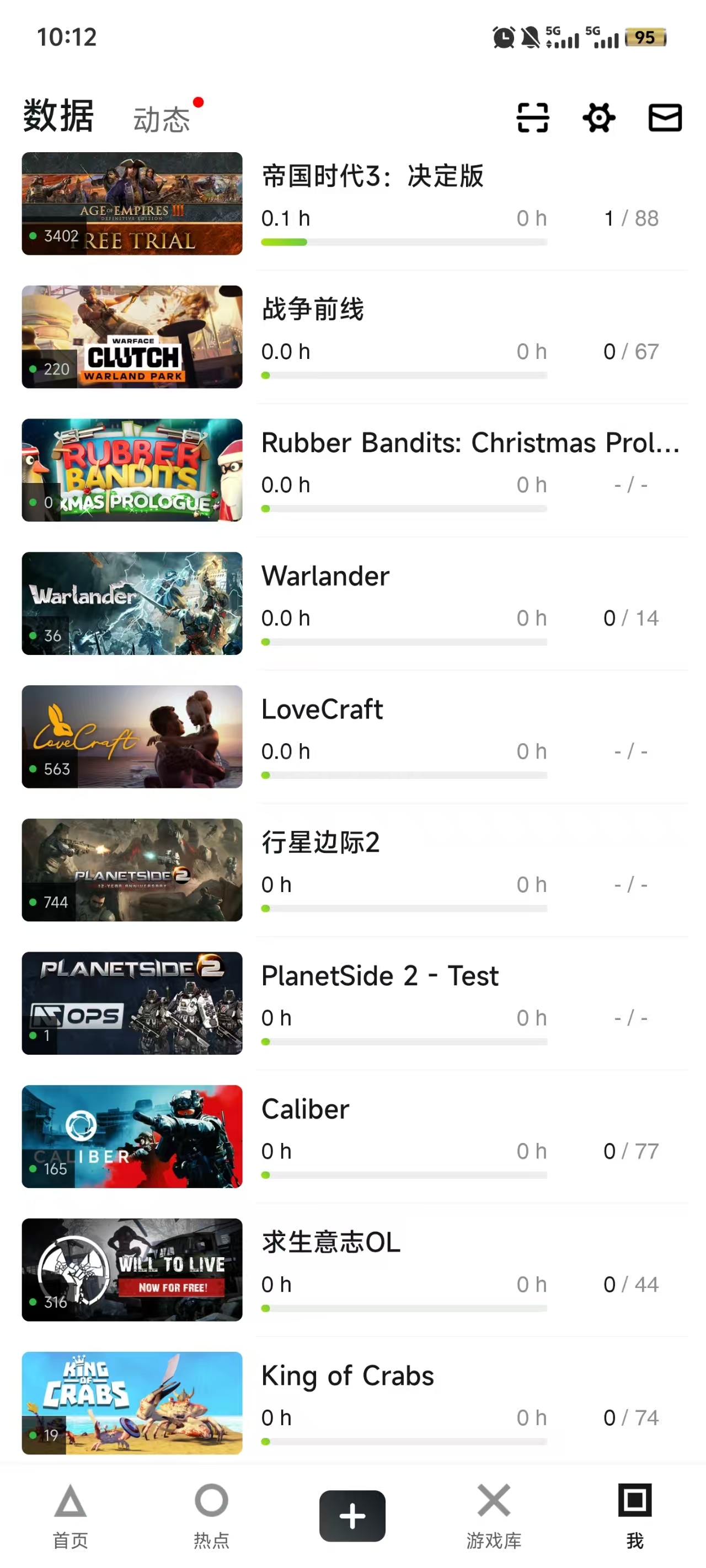The width and height of the screenshot is (706, 1568).
Task: Select the 我 profile tab
Action: pyautogui.click(x=635, y=1516)
